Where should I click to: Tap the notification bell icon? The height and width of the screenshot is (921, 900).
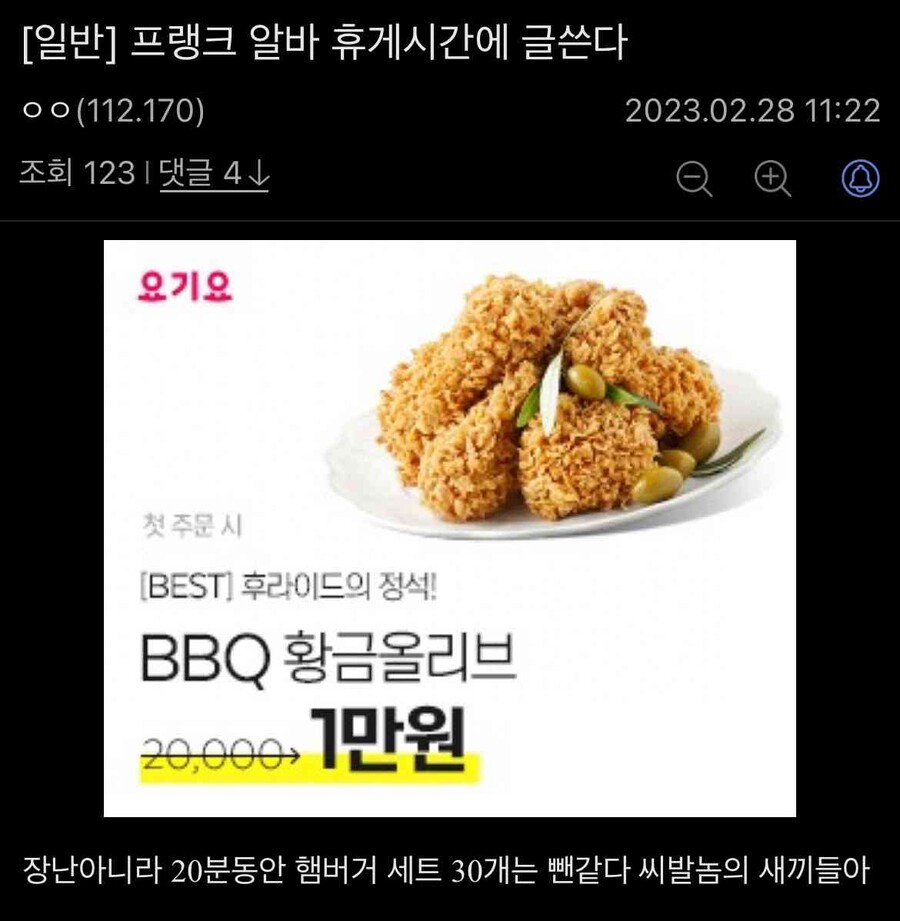(x=860, y=178)
